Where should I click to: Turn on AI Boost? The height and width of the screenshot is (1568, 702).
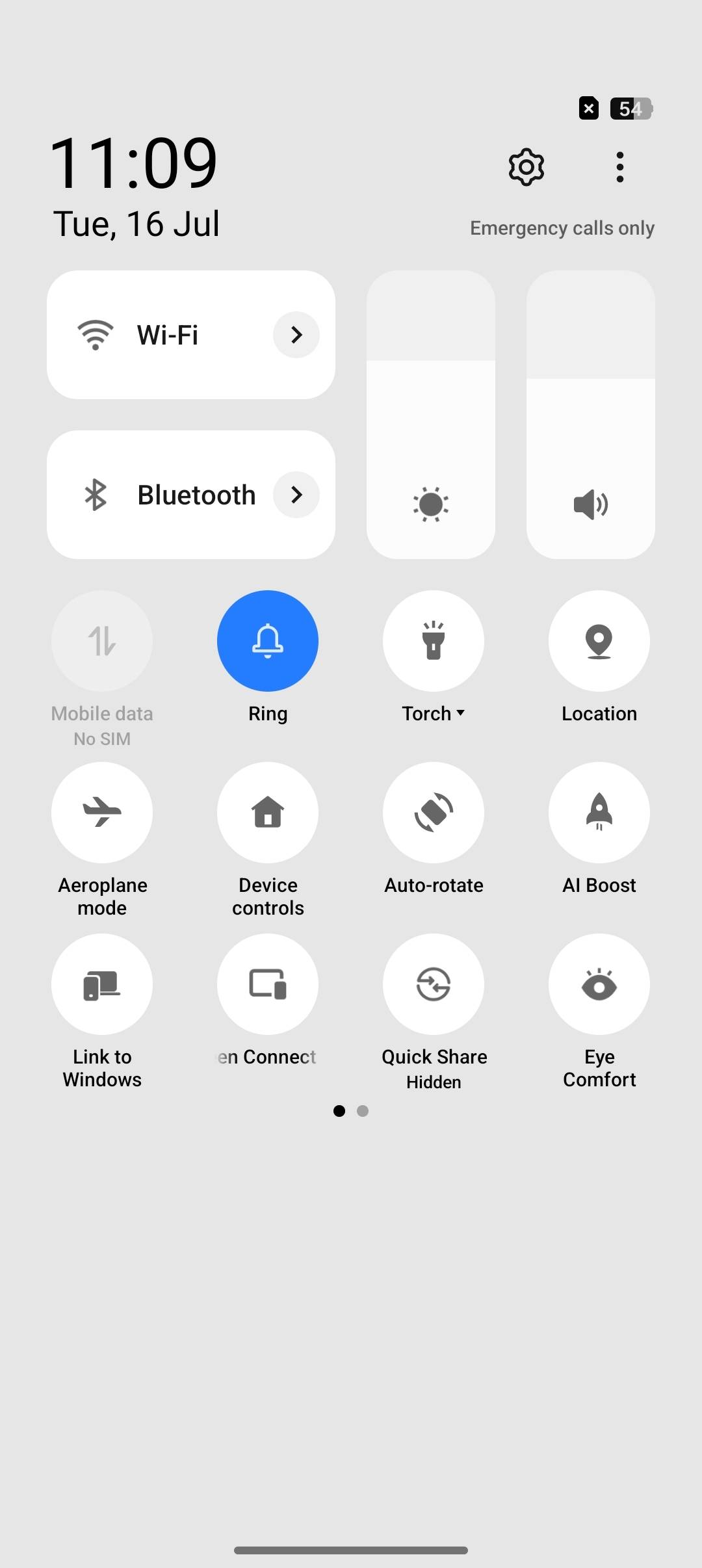click(x=599, y=813)
